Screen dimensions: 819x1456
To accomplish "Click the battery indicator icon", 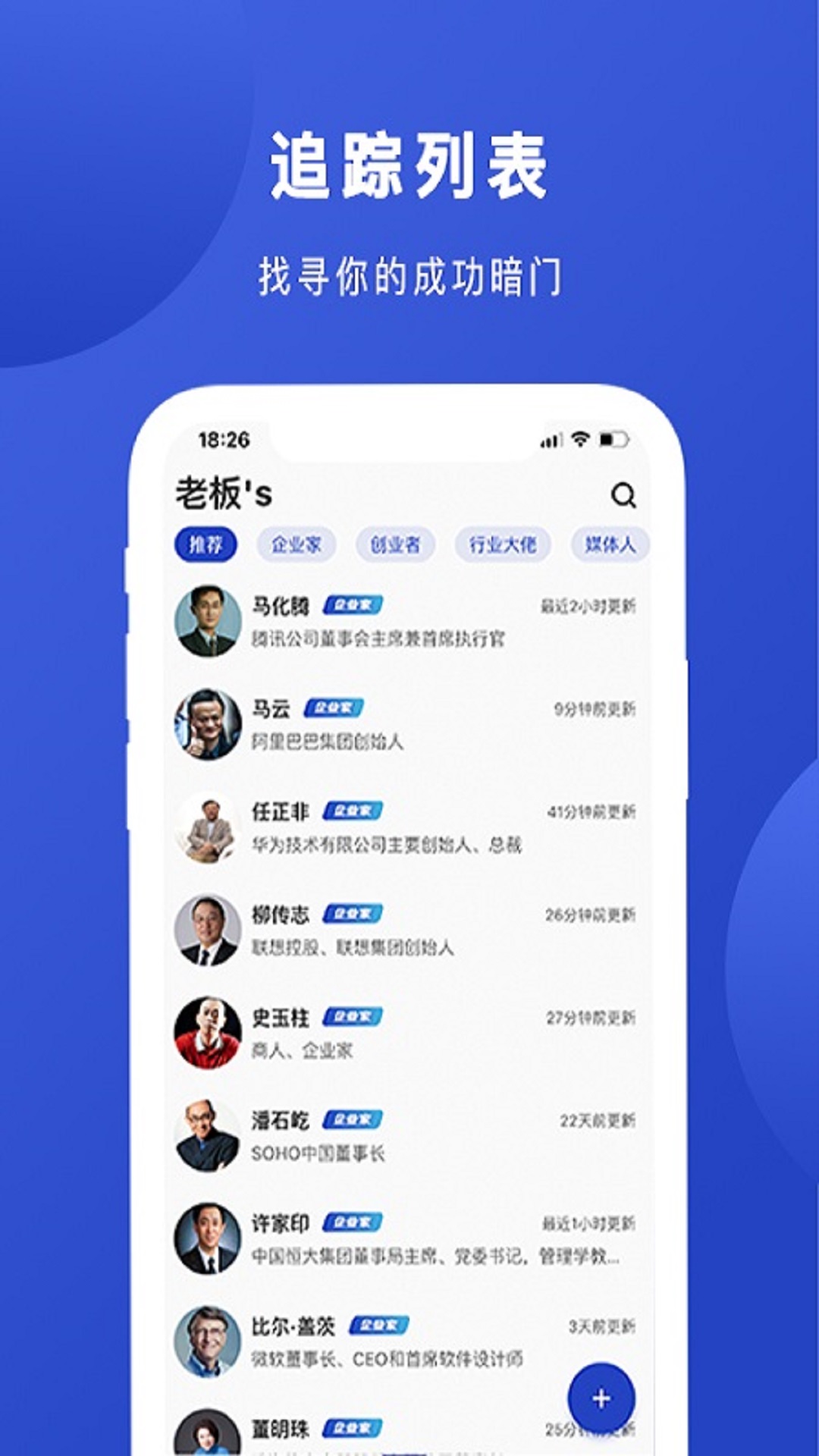I will 611,438.
